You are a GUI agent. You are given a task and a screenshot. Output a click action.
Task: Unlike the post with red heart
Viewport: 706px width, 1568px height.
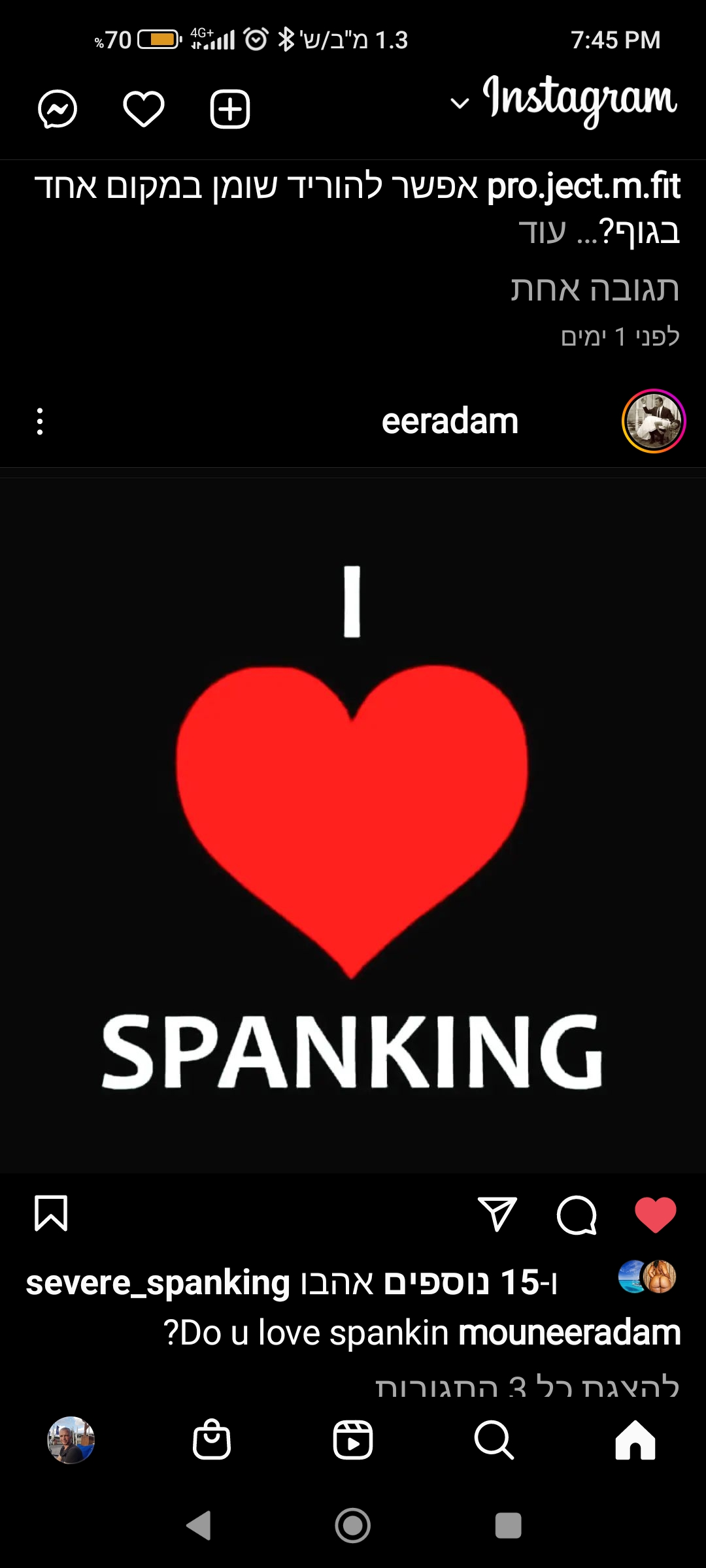[656, 1215]
